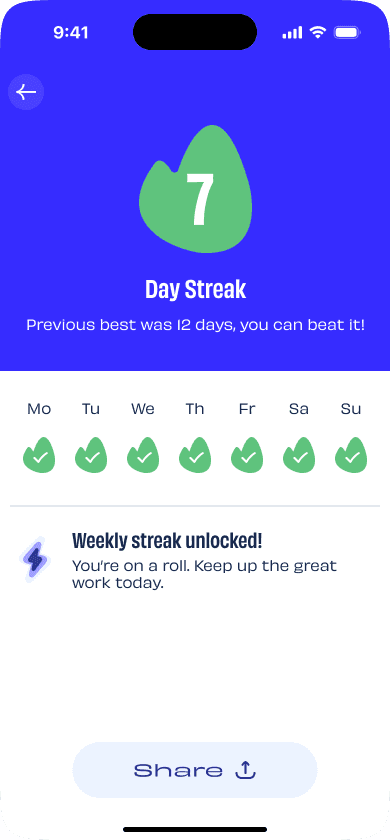The image size is (390, 840).
Task: Share your 7 day streak
Action: click(x=195, y=770)
